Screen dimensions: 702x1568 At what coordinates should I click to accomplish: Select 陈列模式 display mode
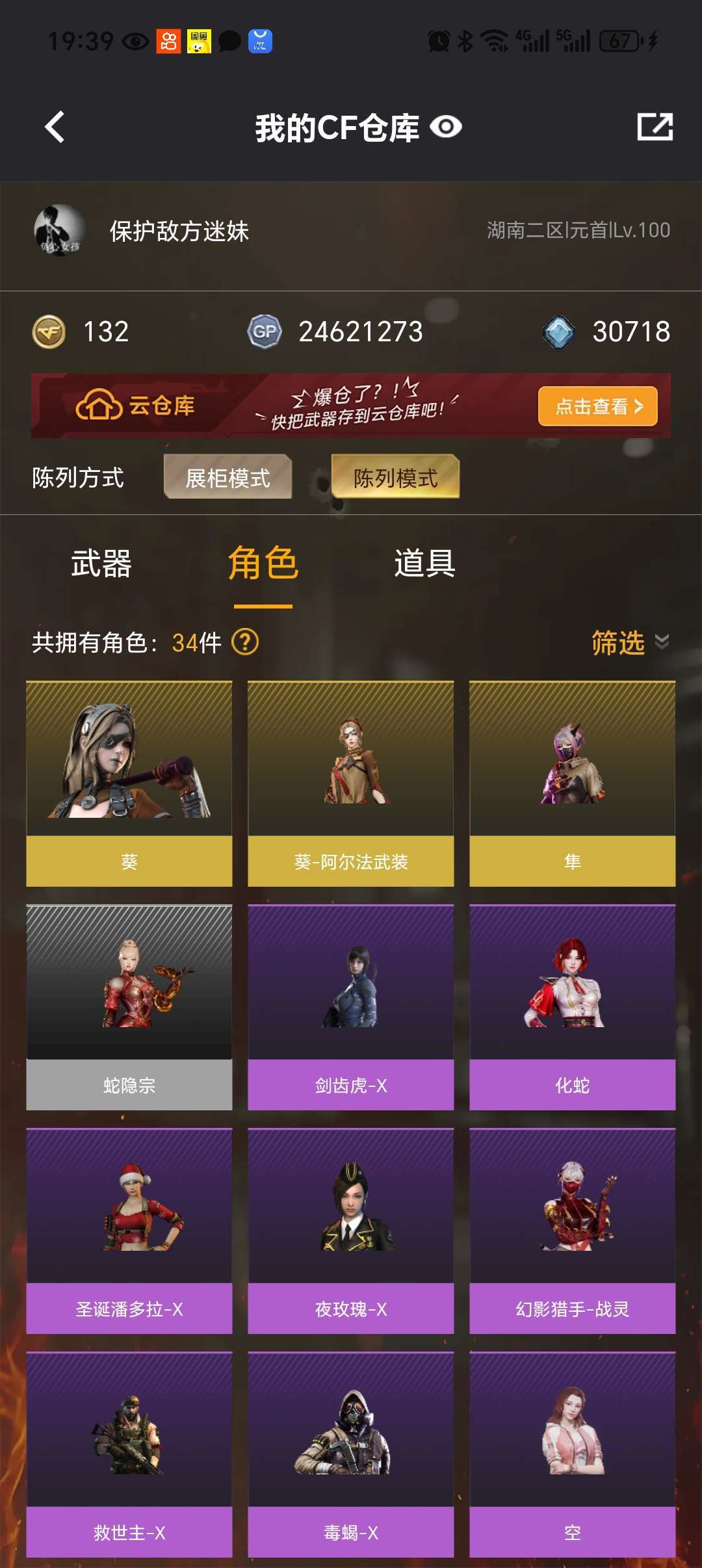[395, 477]
